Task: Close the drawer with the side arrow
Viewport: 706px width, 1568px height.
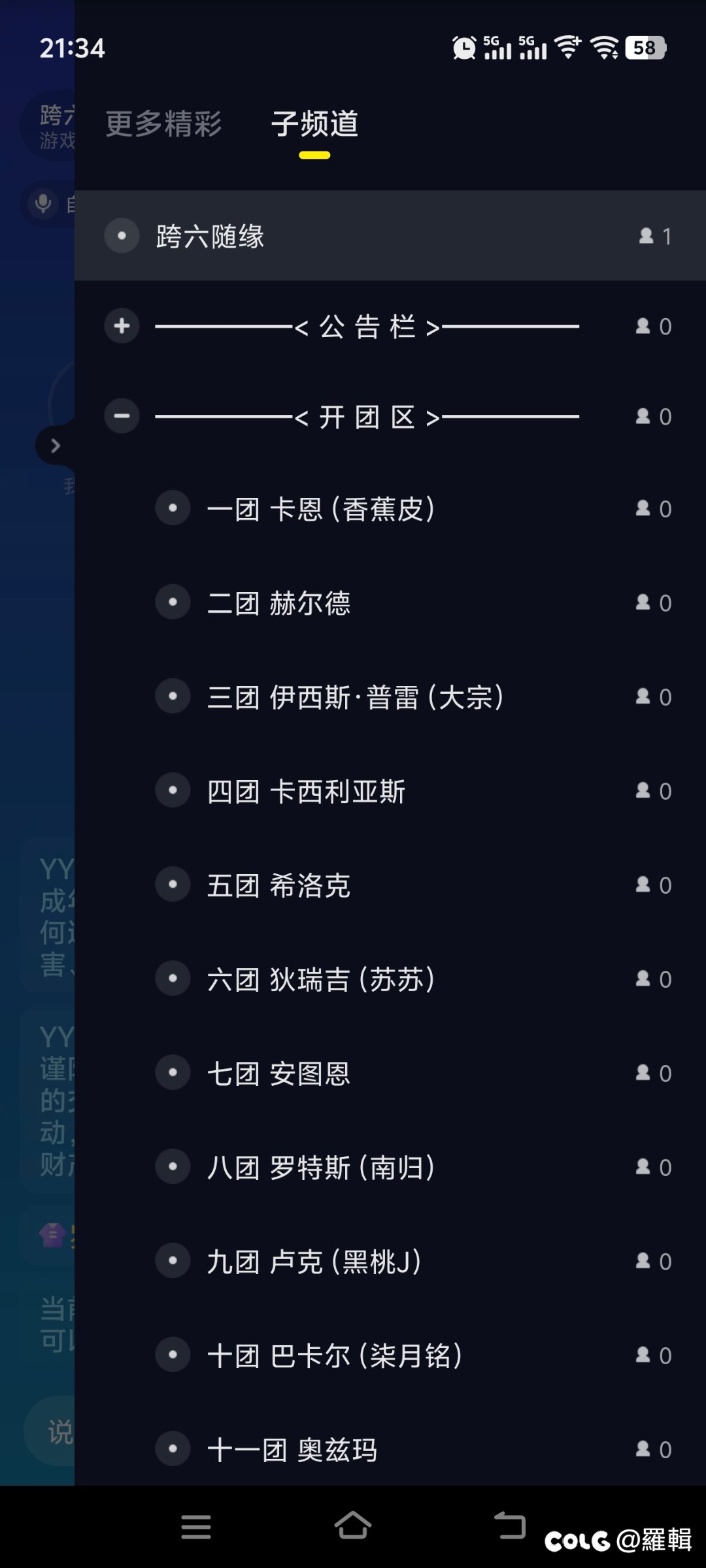Action: (x=55, y=446)
